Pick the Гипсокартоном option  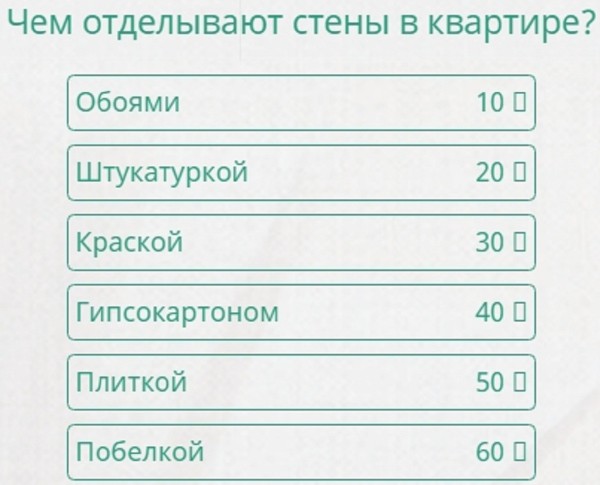(301, 313)
